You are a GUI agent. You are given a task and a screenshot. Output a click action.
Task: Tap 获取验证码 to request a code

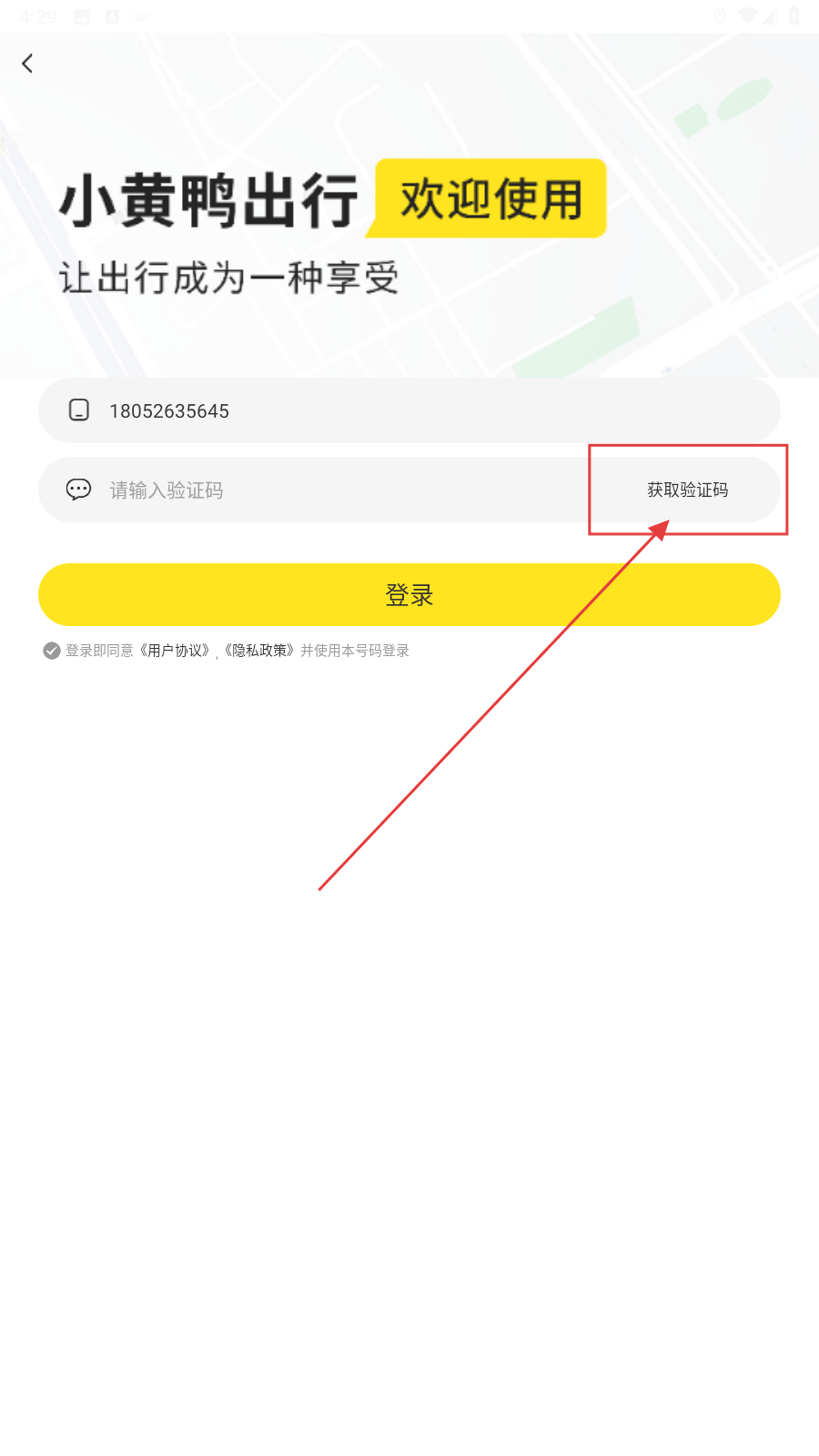tap(687, 490)
